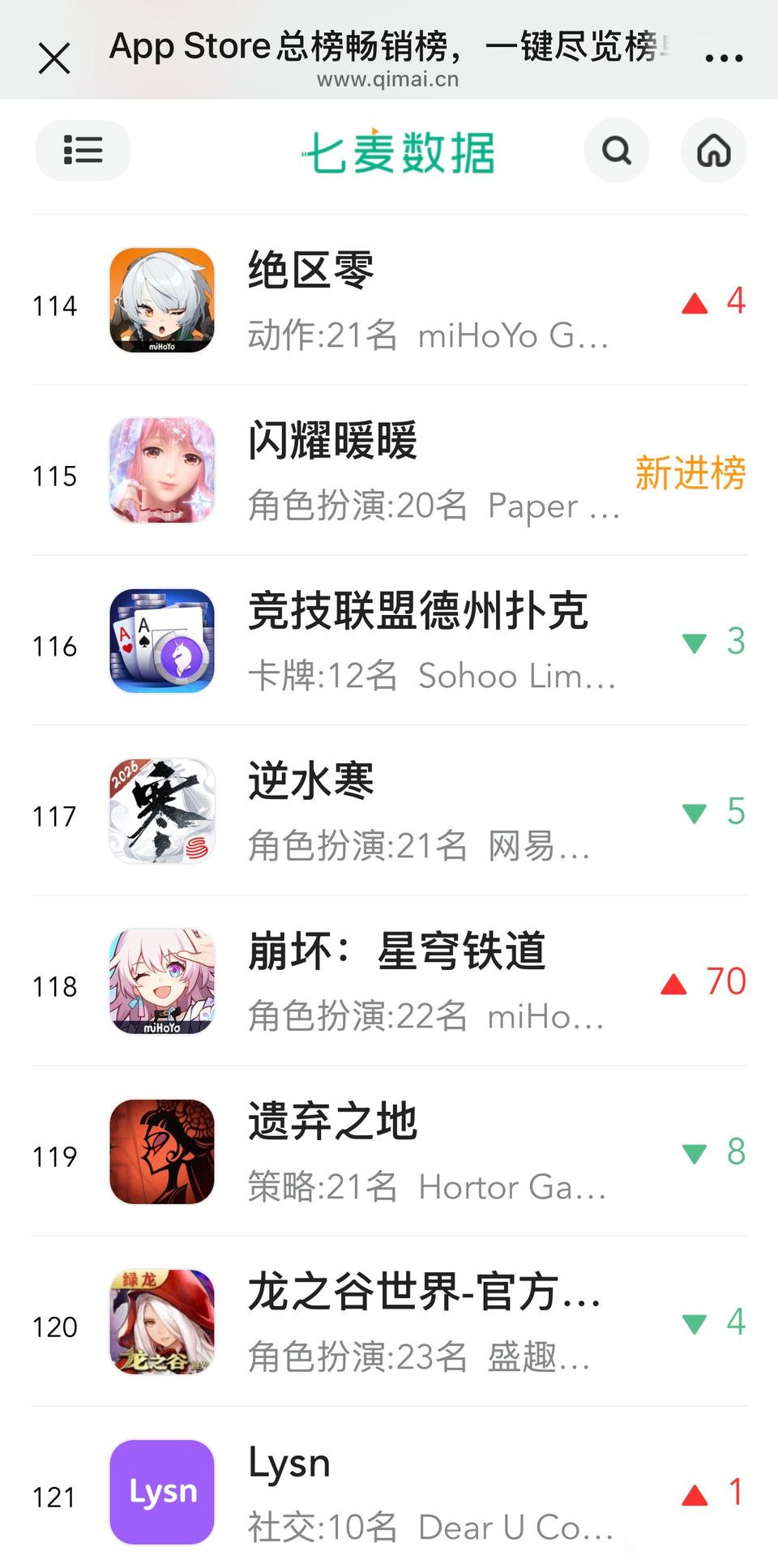This screenshot has width=778, height=1568.
Task: Close the in-app web page
Action: 54,58
